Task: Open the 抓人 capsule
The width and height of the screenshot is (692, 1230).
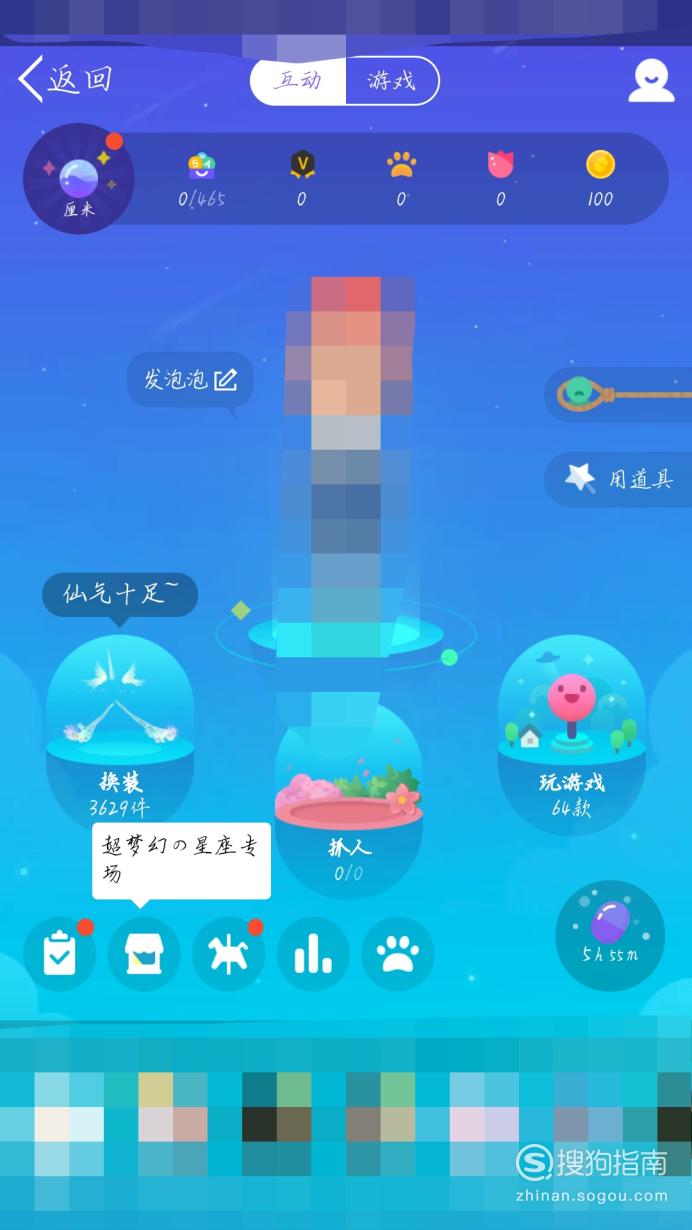Action: 349,800
